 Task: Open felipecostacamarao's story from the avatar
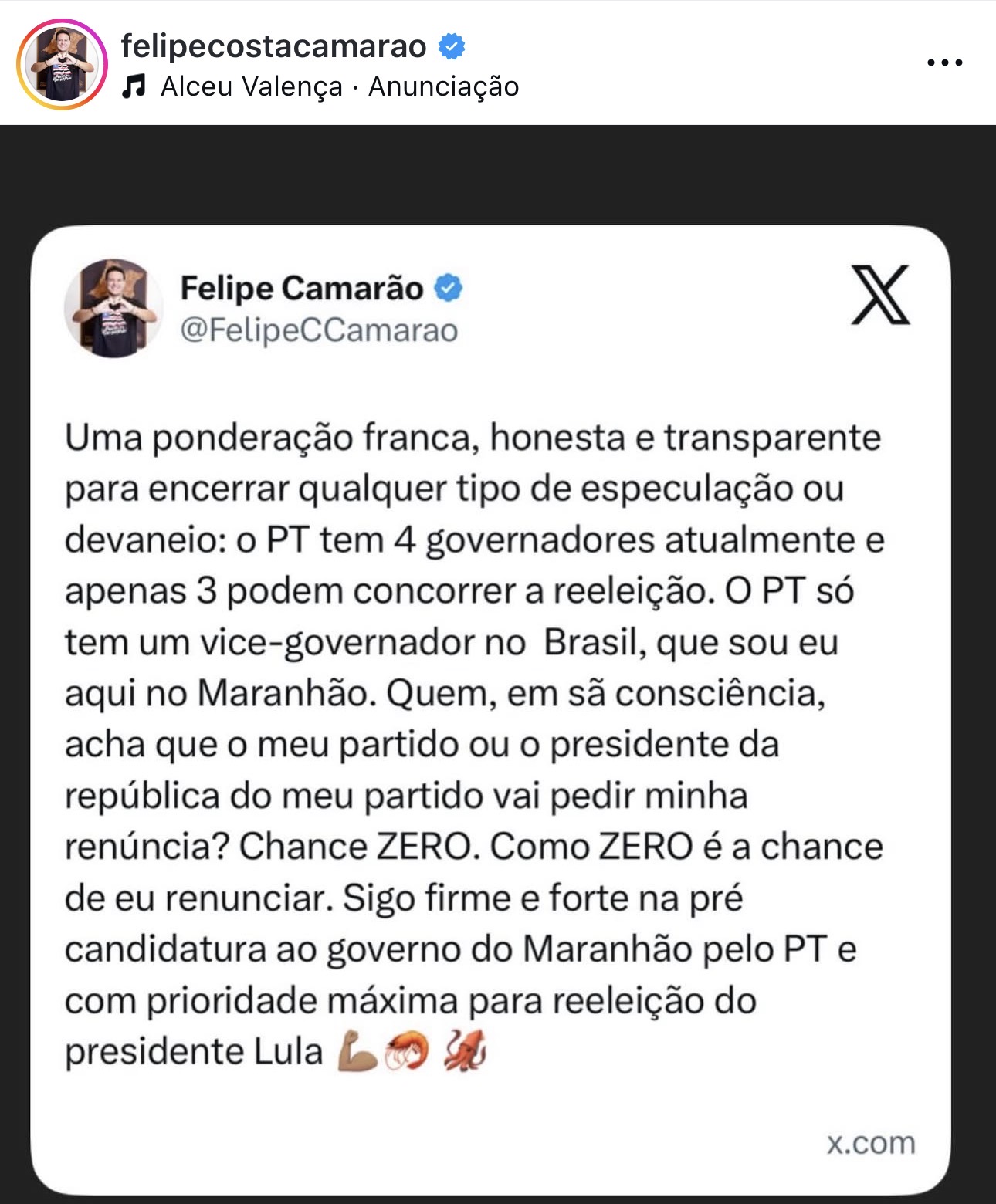coord(62,63)
